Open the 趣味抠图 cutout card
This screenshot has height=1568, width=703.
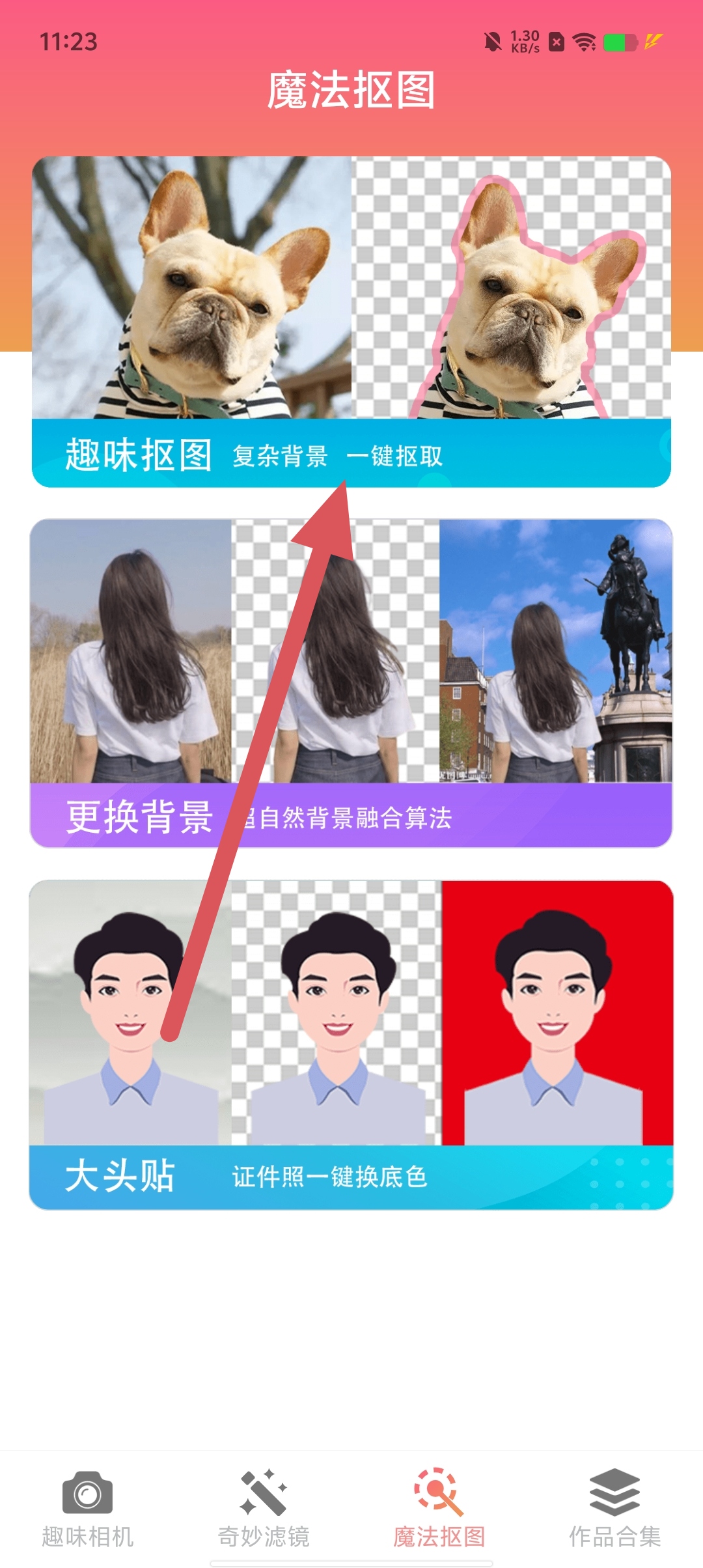coord(351,322)
